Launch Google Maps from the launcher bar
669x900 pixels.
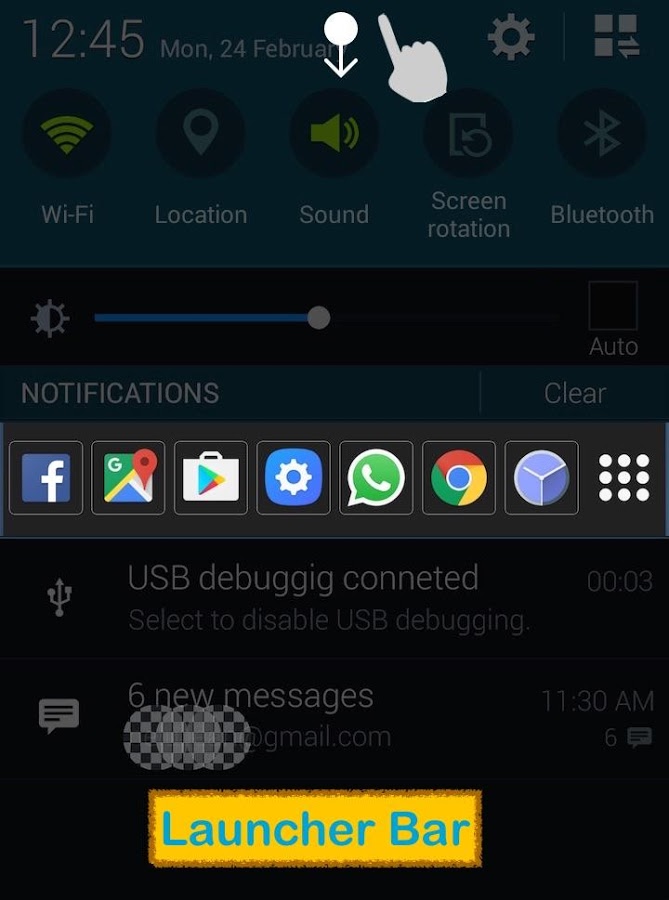[128, 478]
